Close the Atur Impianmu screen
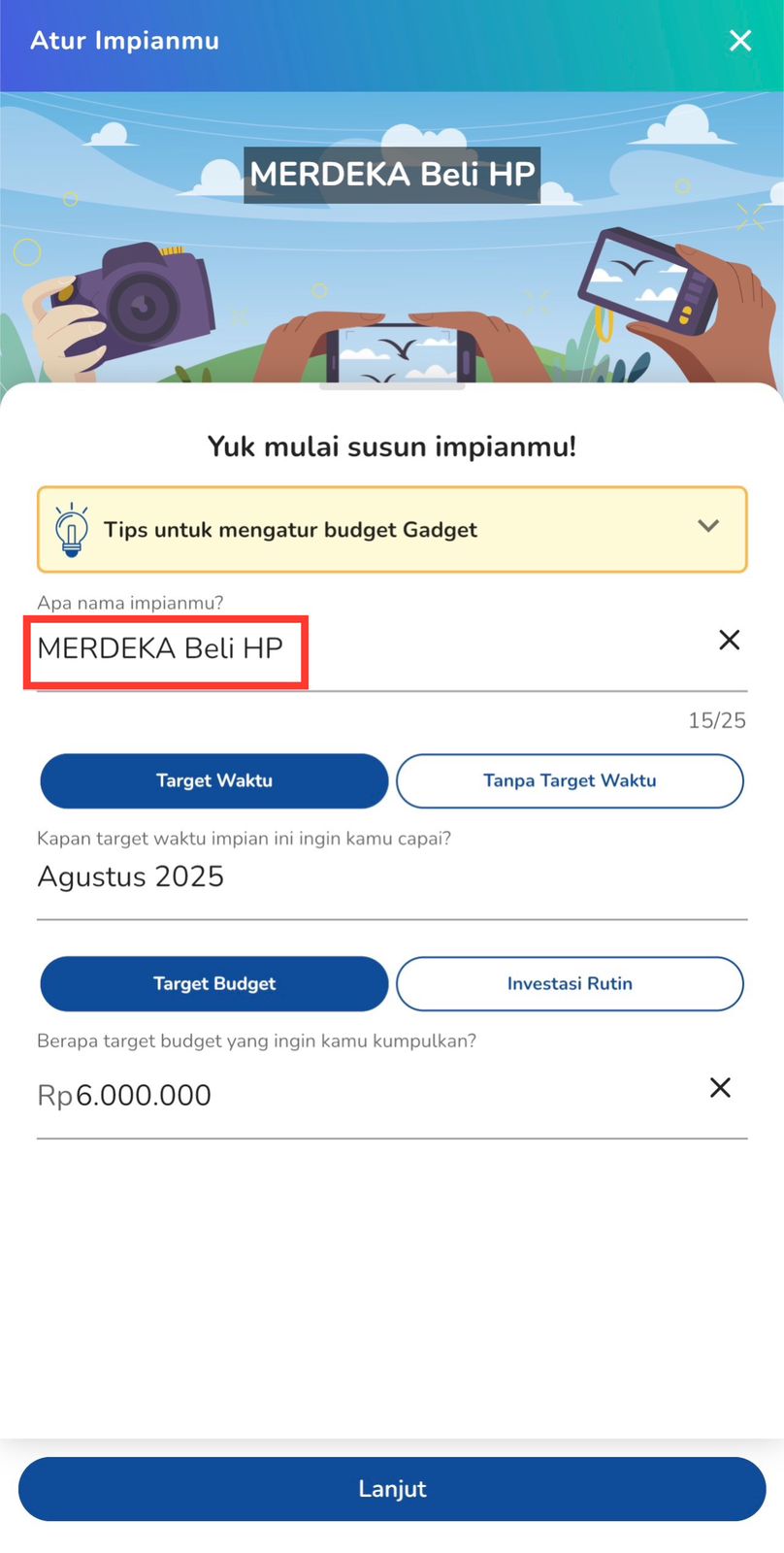 (x=740, y=41)
